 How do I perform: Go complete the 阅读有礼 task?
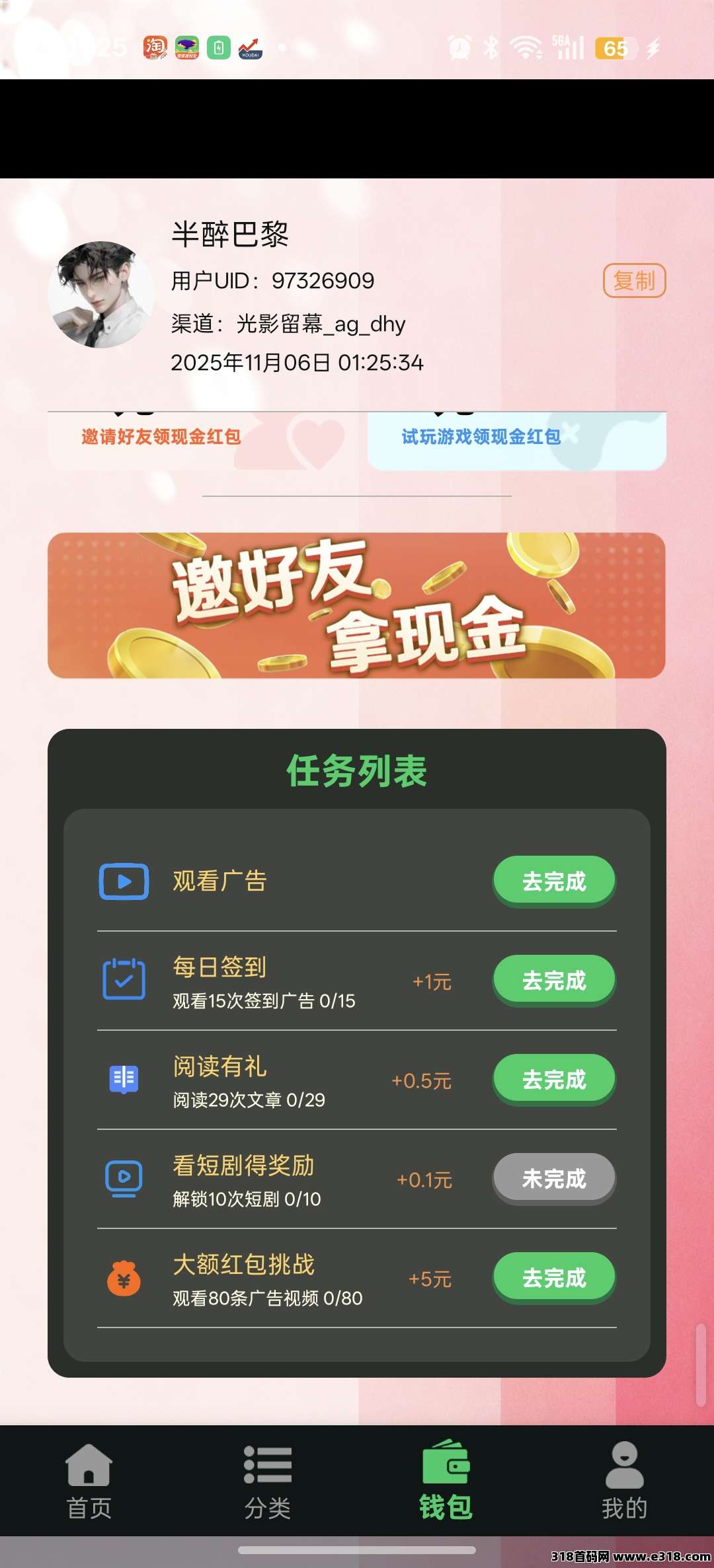click(x=554, y=1079)
